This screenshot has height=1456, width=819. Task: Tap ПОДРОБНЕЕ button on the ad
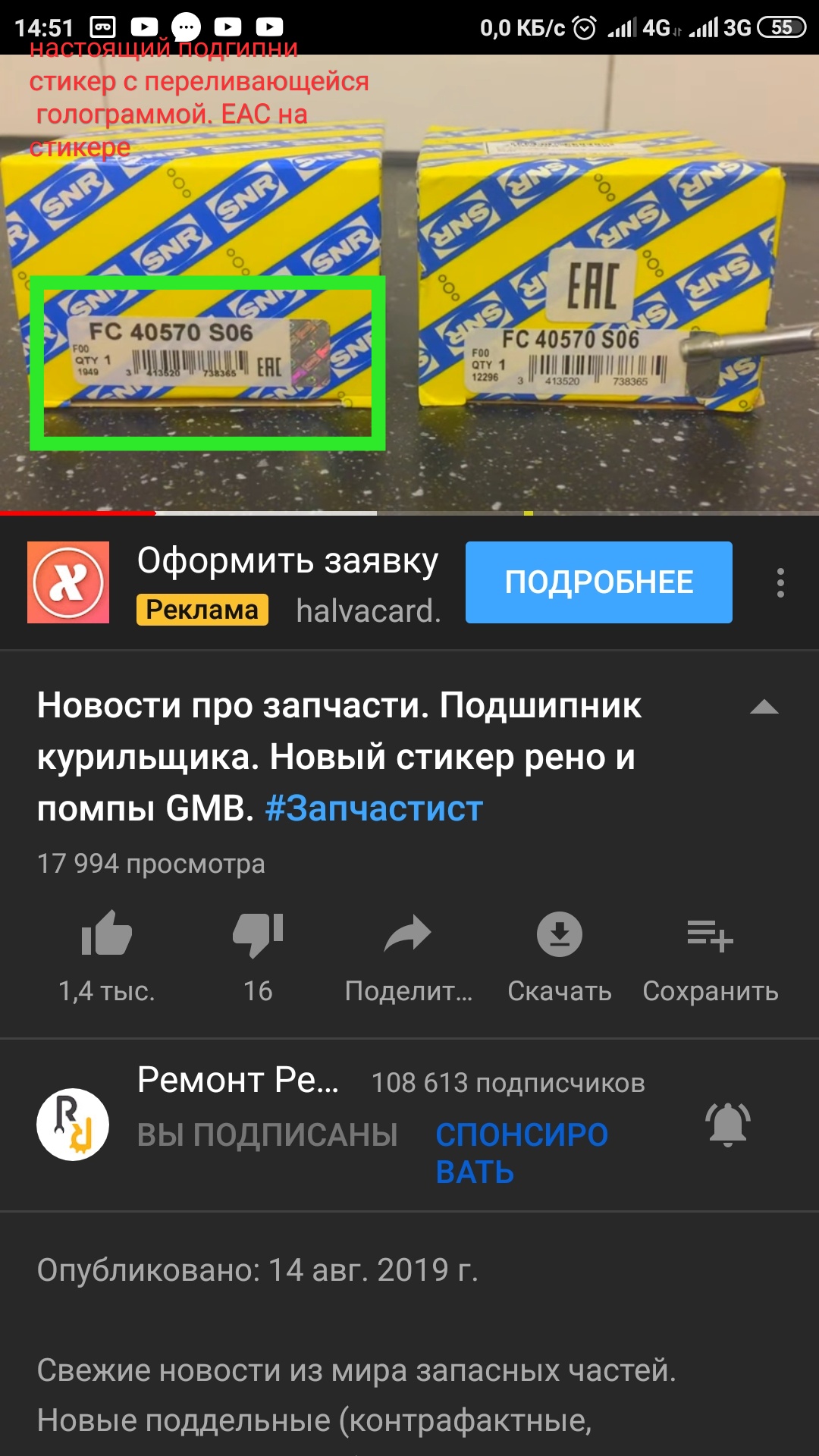pos(598,582)
